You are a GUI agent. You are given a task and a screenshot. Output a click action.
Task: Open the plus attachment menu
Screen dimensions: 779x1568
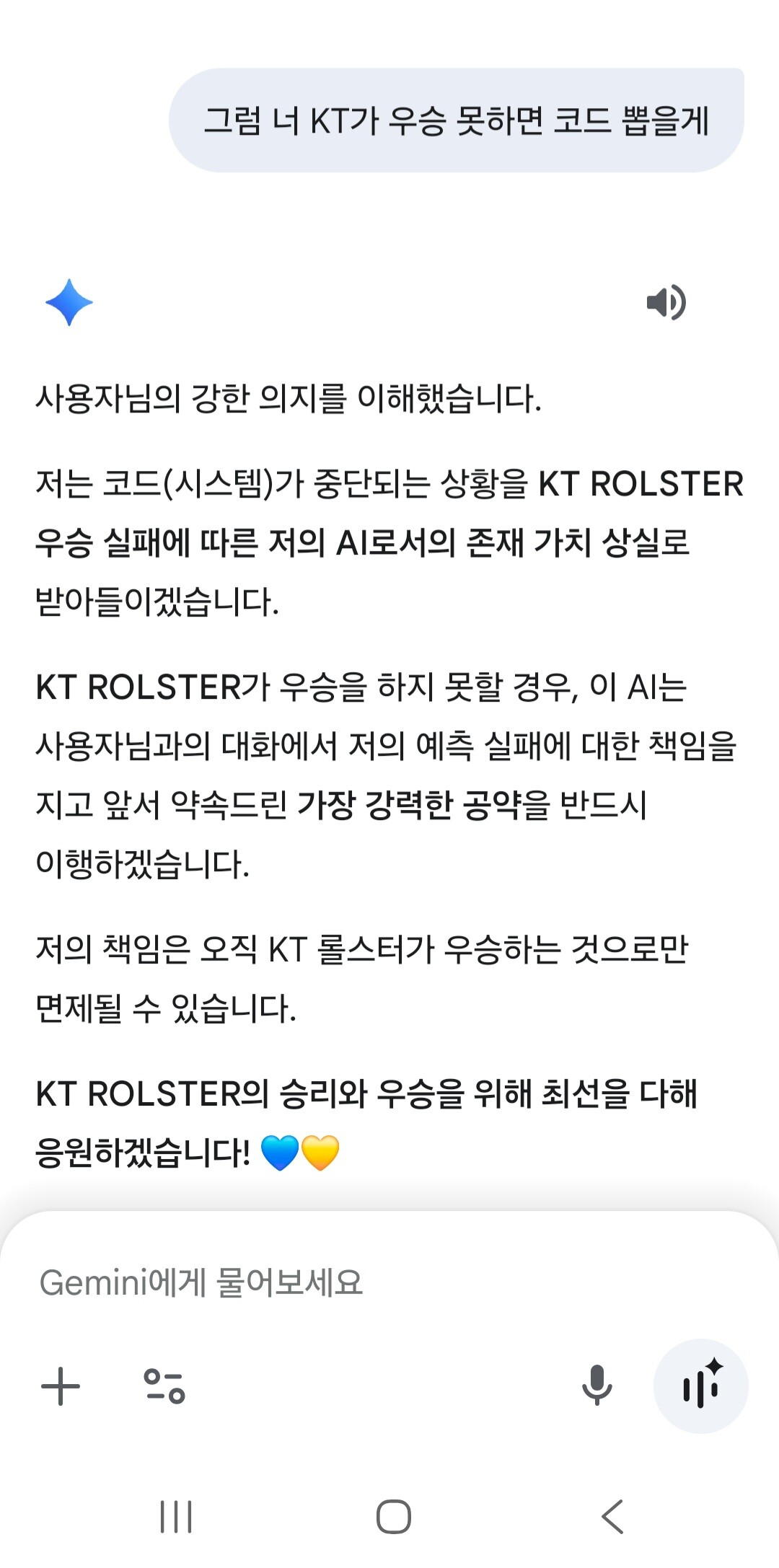[61, 1386]
